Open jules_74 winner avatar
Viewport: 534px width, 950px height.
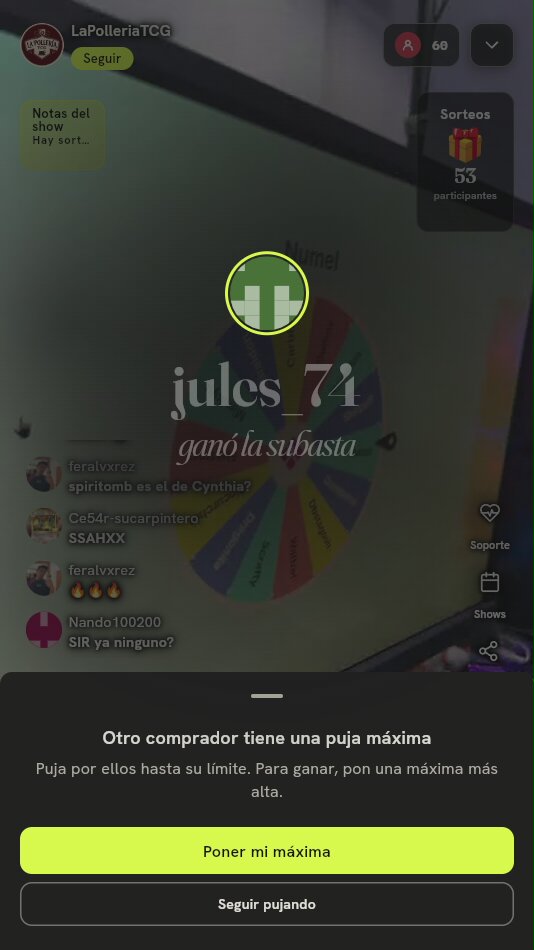[x=267, y=293]
